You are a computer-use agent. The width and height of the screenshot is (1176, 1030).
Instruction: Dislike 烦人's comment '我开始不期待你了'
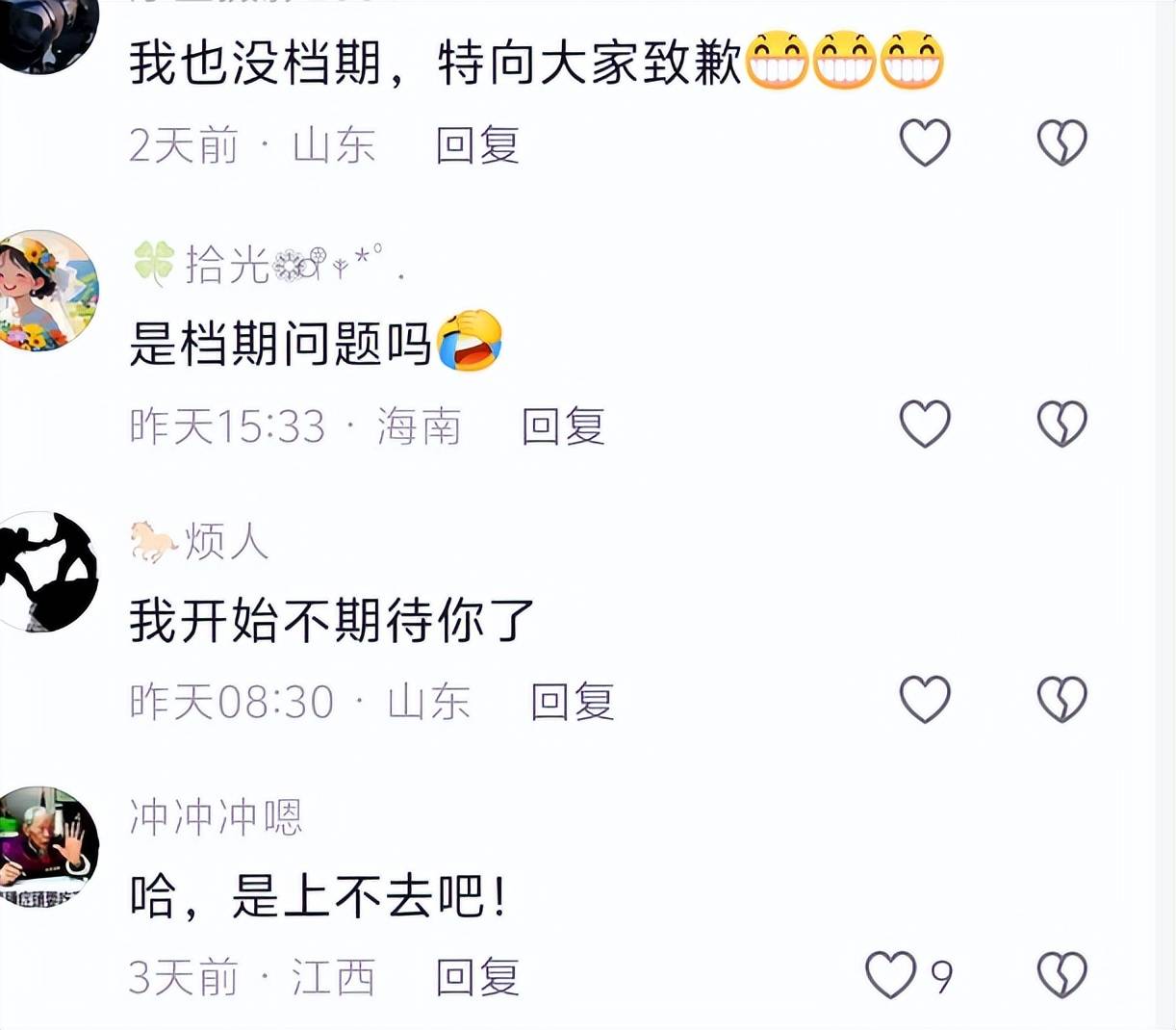click(x=1061, y=699)
